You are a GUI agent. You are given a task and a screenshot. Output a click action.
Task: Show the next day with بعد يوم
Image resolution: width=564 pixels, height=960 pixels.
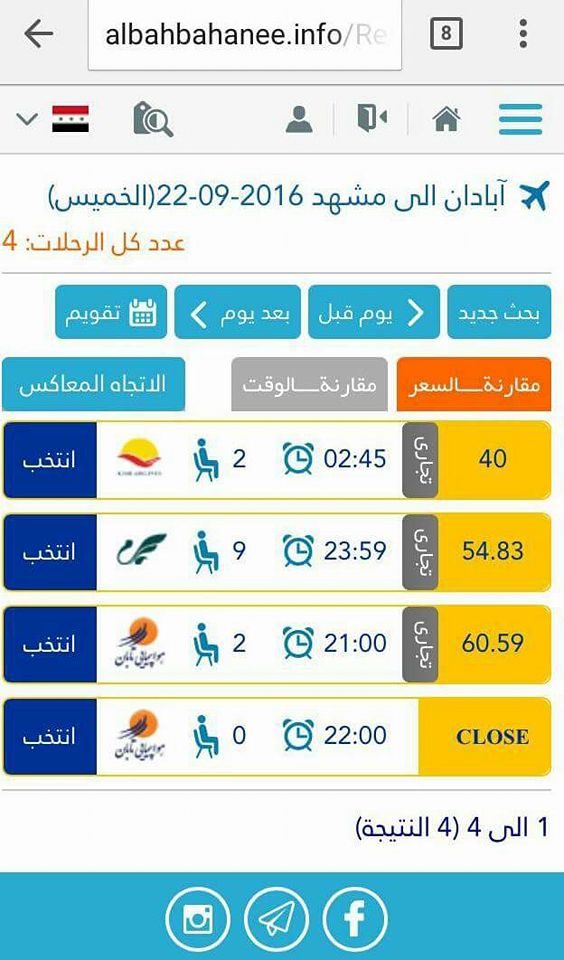coord(238,312)
